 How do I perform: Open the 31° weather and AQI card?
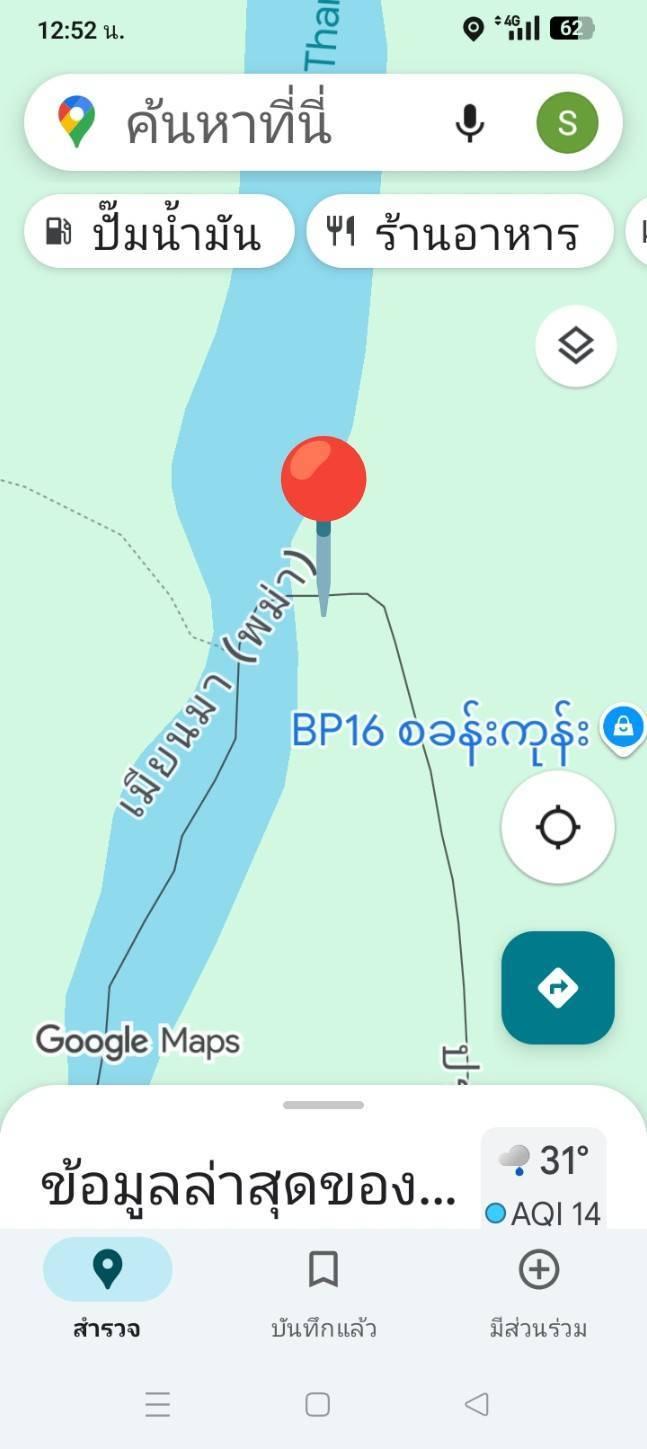pos(544,1178)
